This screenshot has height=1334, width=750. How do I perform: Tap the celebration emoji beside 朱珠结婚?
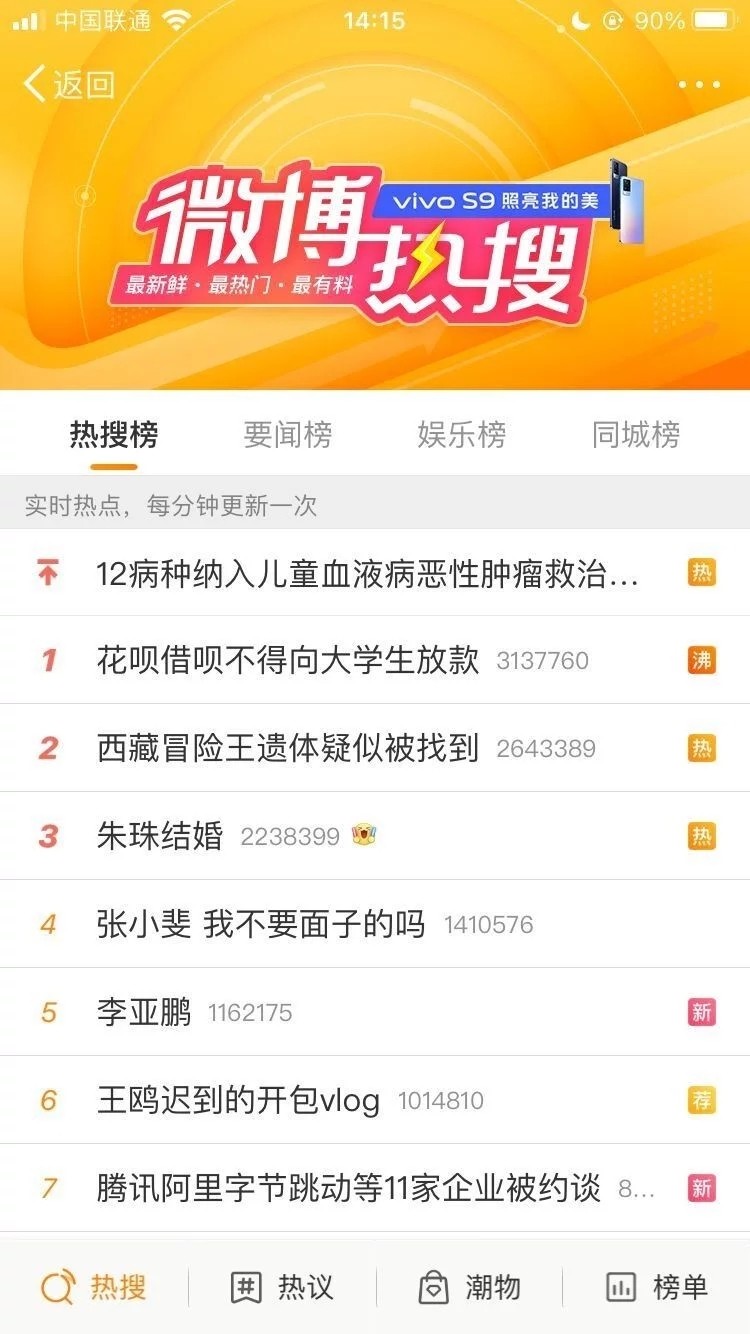coord(363,836)
